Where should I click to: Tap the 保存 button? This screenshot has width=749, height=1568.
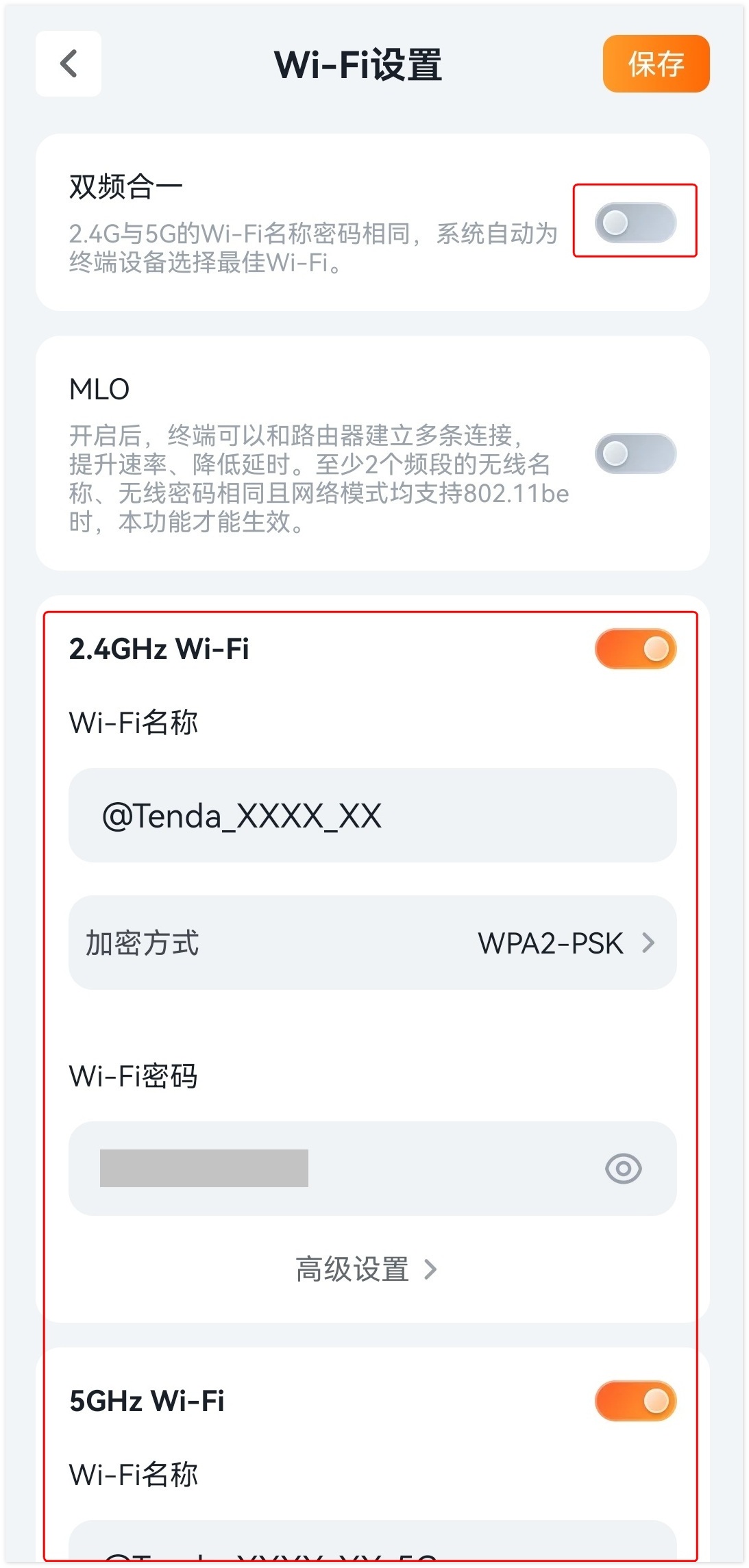656,64
